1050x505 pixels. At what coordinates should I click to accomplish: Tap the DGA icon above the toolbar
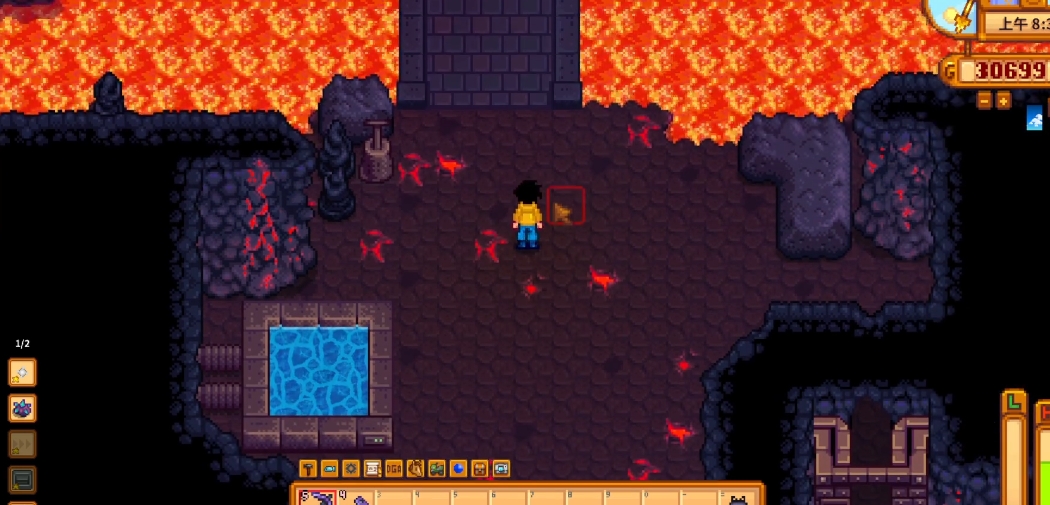394,468
